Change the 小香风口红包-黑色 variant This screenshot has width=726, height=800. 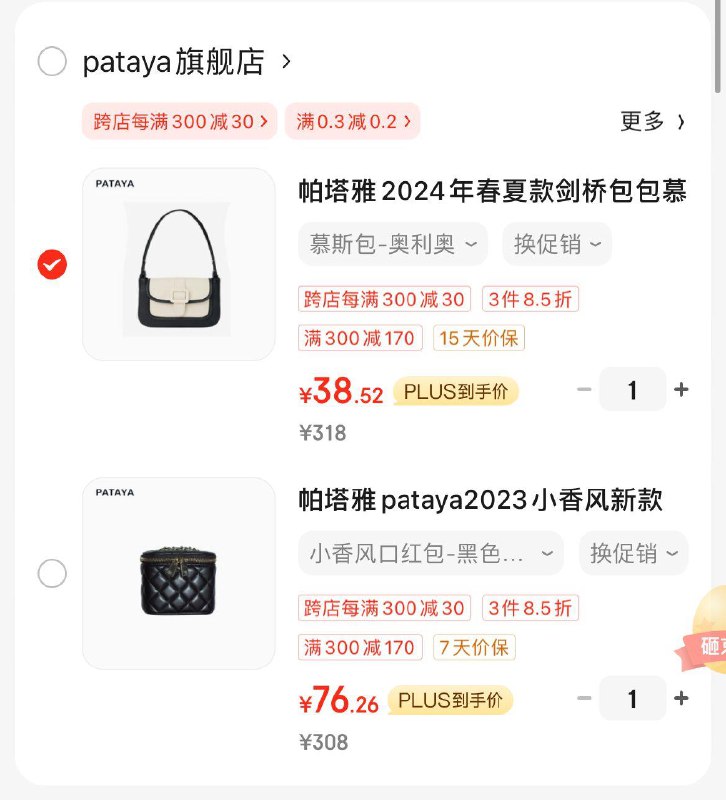coord(430,553)
